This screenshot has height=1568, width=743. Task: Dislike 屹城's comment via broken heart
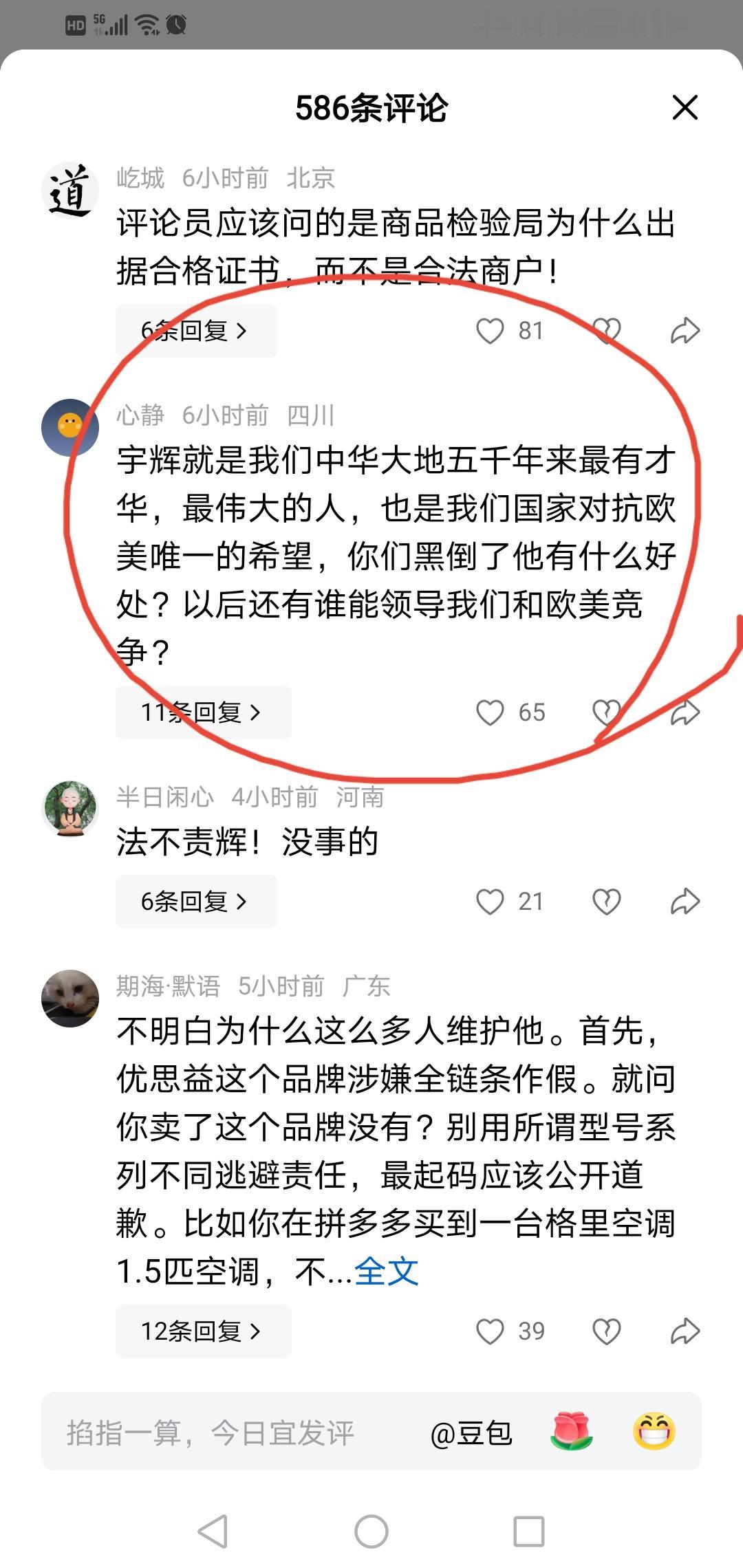point(608,331)
